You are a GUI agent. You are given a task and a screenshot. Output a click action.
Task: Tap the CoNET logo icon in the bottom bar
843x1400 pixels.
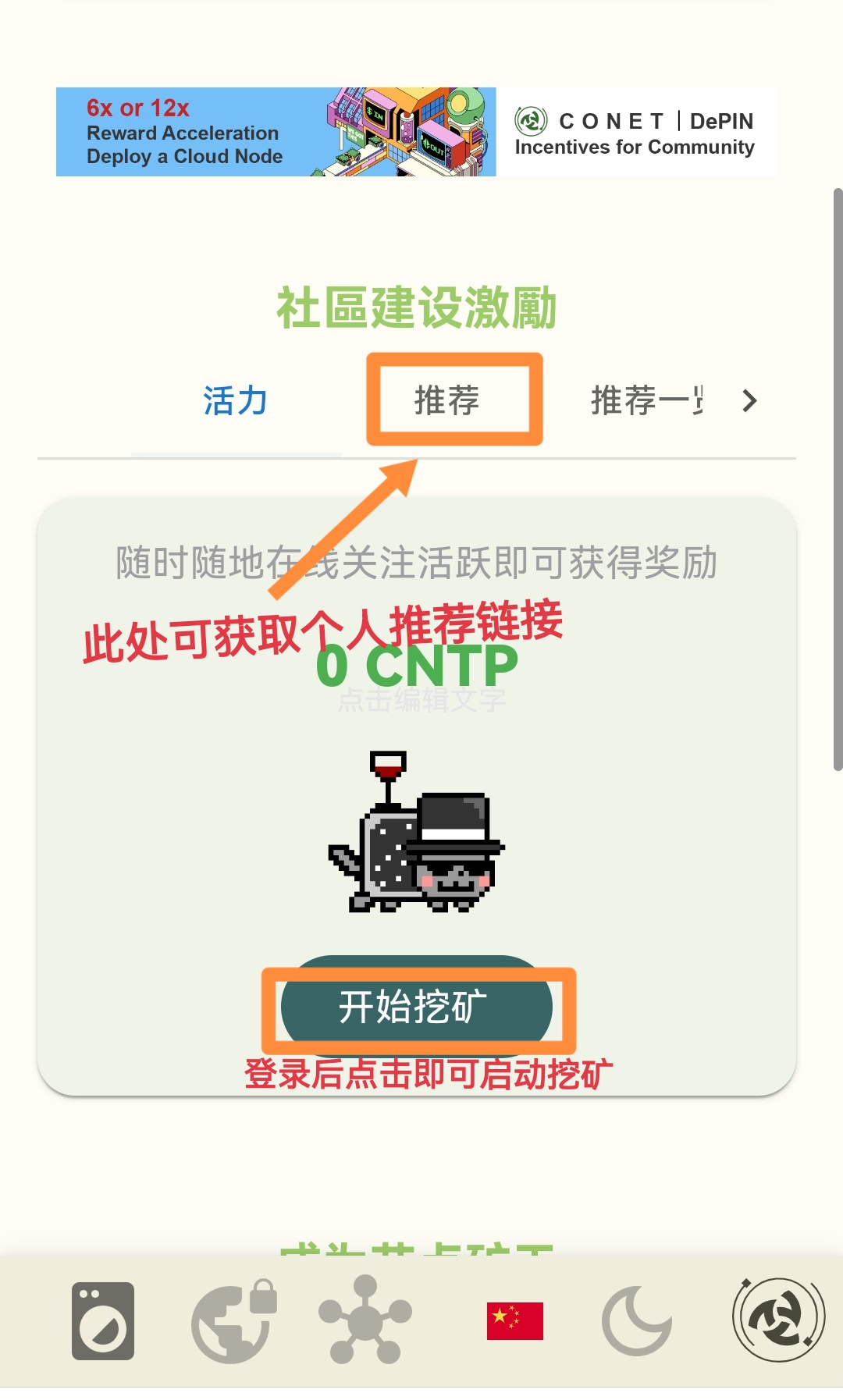[777, 1319]
